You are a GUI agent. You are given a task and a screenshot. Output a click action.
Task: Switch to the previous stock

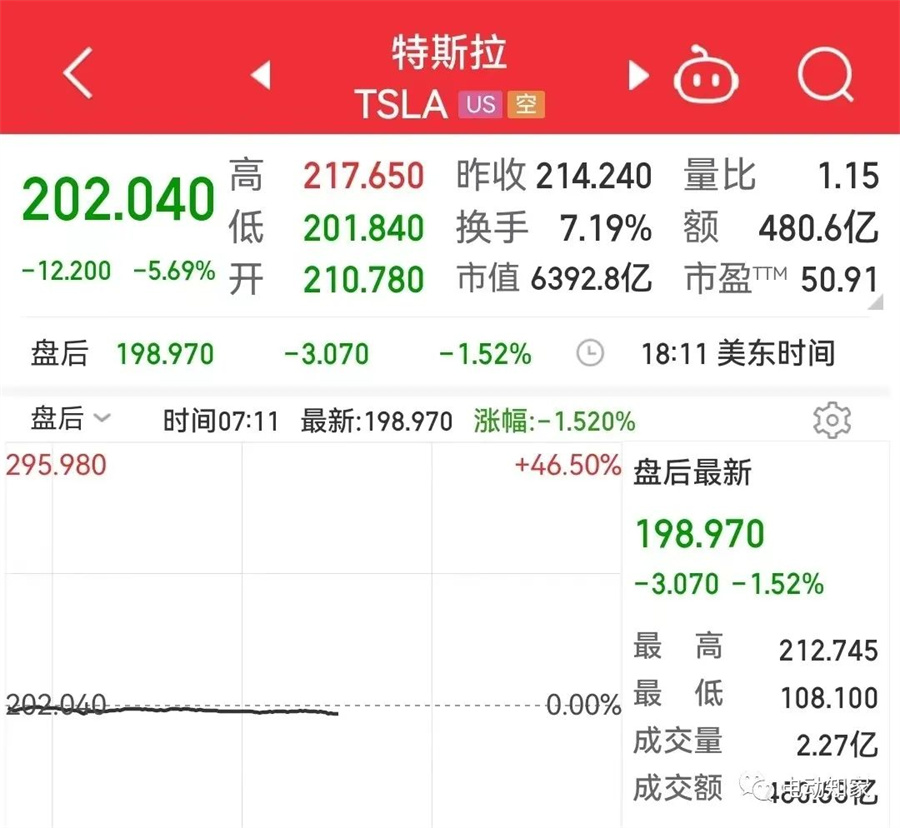[261, 74]
